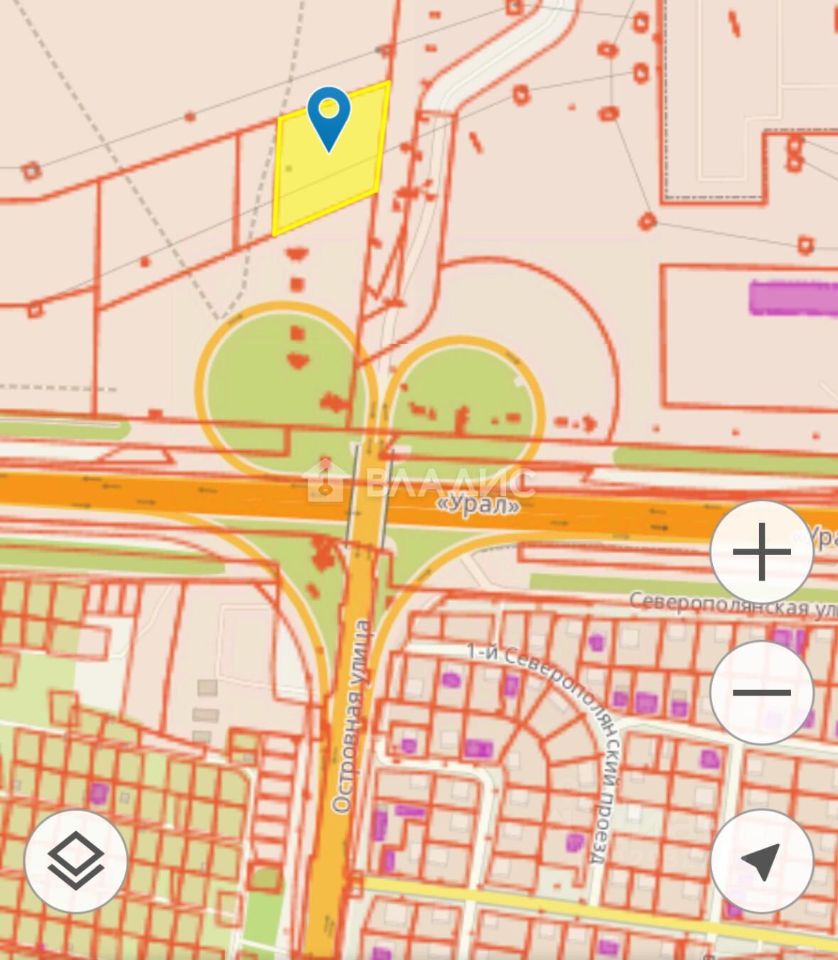
Task: Zoom out of the map
Action: 761,692
